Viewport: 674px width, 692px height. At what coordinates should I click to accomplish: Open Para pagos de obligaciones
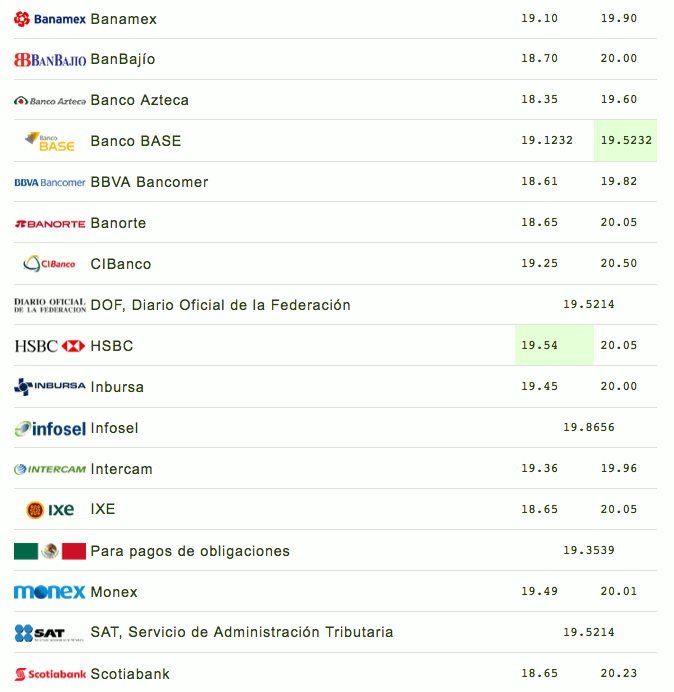[x=190, y=551]
